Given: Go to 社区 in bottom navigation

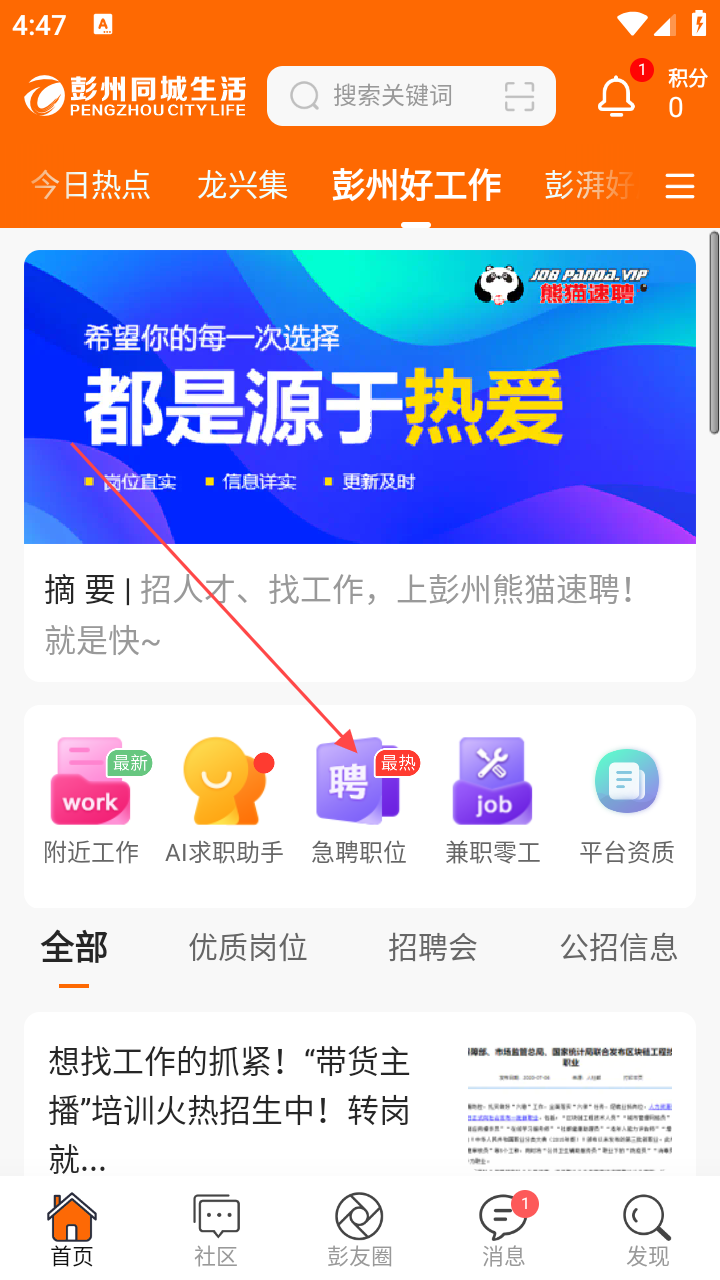Looking at the screenshot, I should (216, 1230).
